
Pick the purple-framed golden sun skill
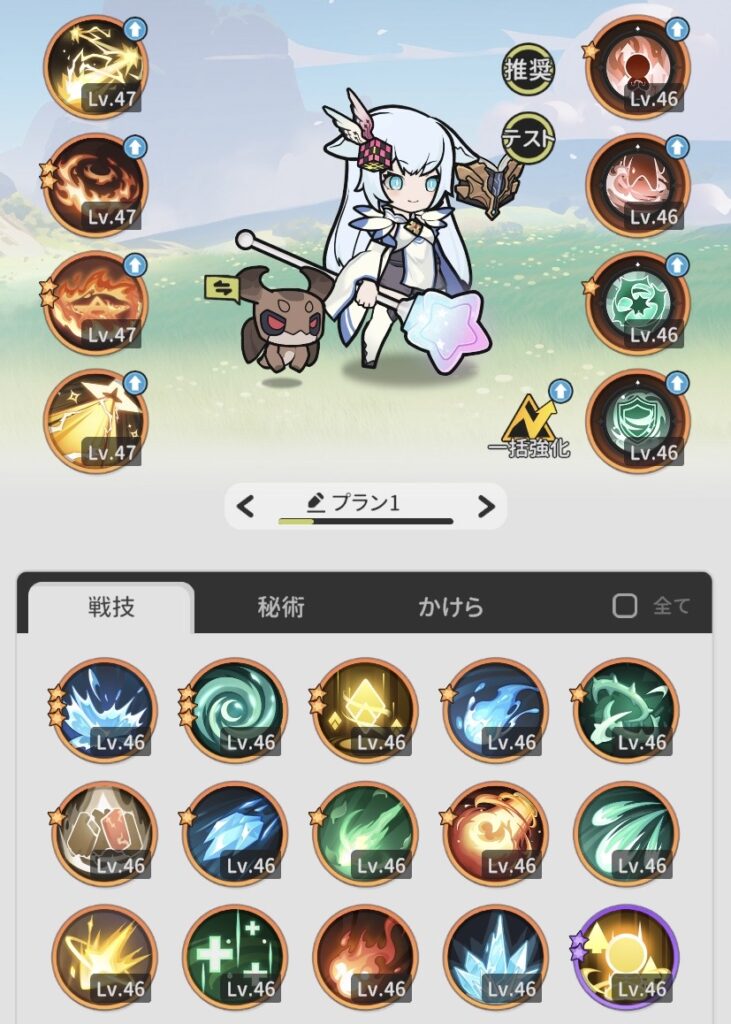click(627, 955)
